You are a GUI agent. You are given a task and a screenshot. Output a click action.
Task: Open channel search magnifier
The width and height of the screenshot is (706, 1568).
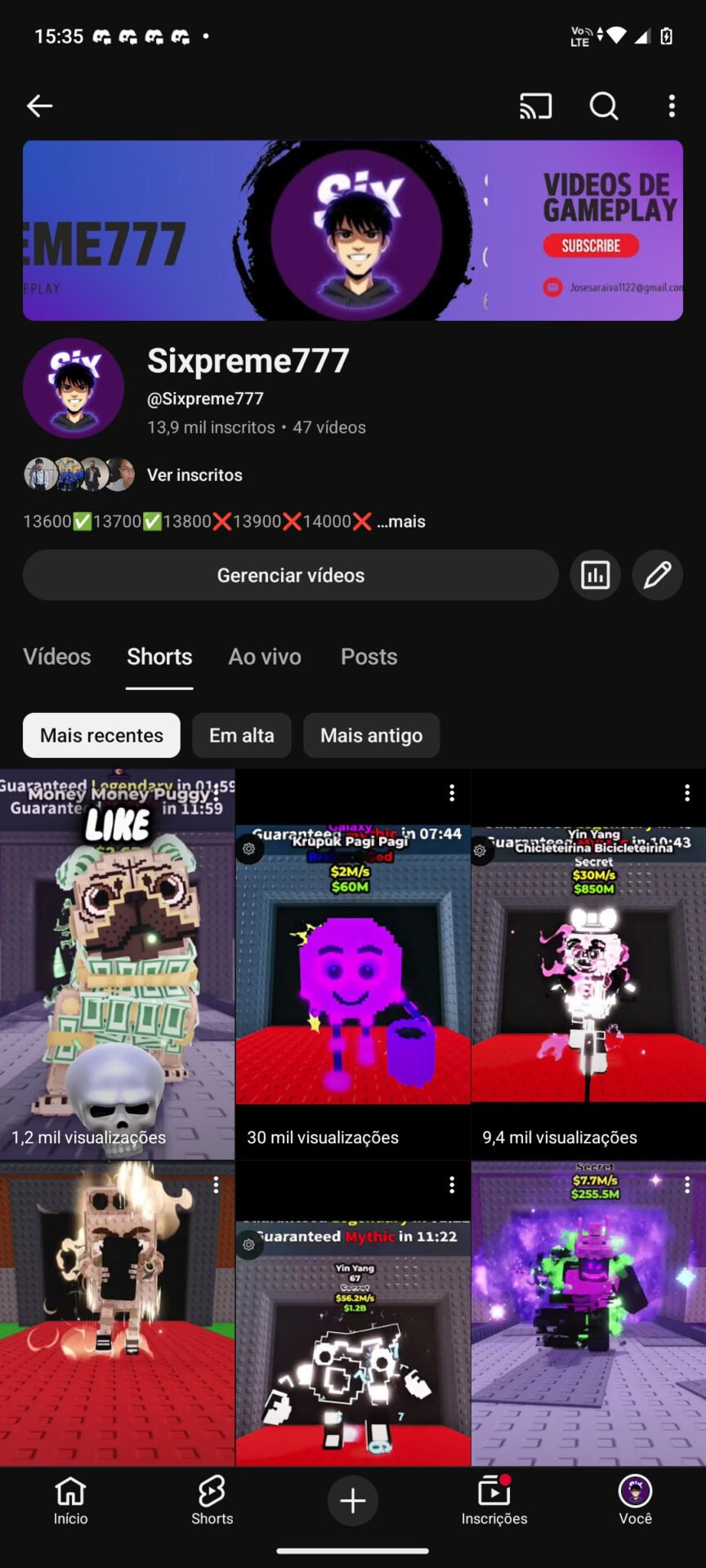point(604,105)
